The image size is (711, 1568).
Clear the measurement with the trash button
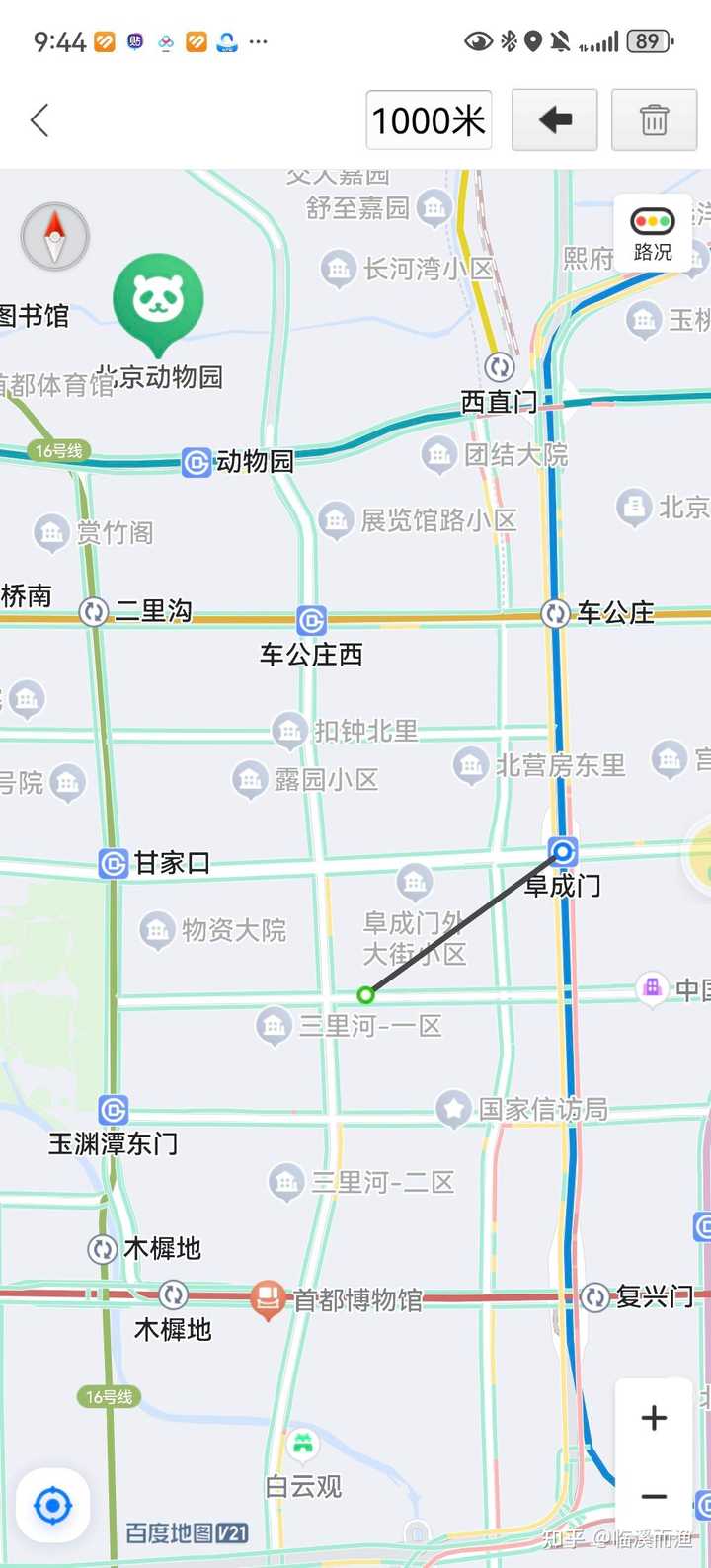tap(654, 120)
